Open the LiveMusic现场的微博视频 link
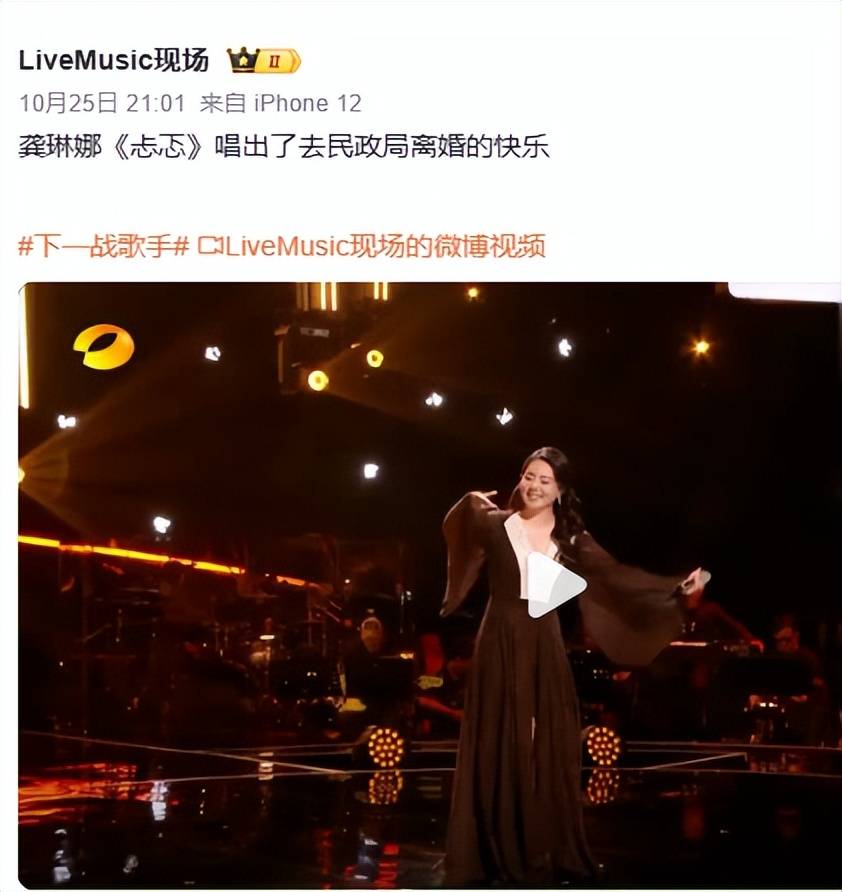 (x=372, y=246)
